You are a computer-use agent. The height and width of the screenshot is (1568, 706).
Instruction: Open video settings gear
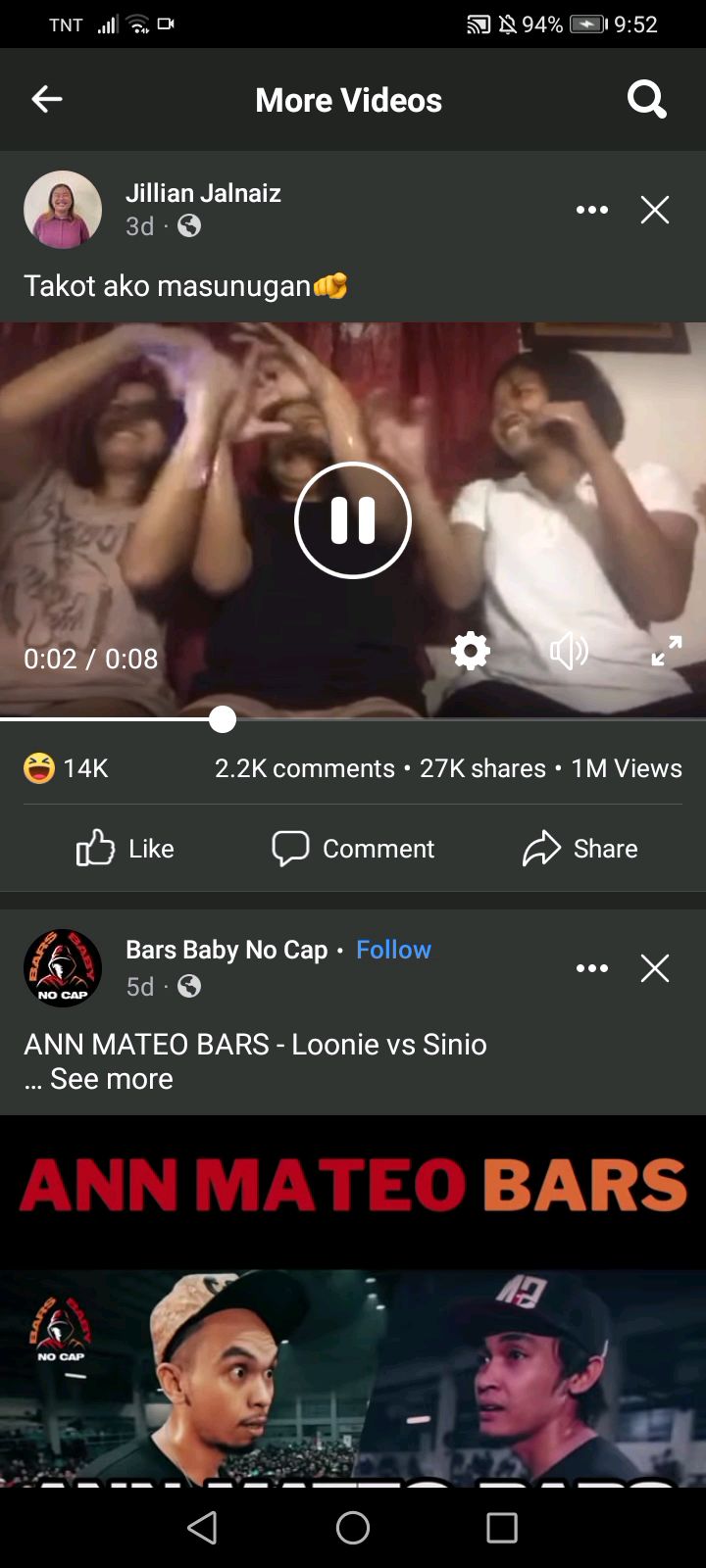(x=471, y=651)
